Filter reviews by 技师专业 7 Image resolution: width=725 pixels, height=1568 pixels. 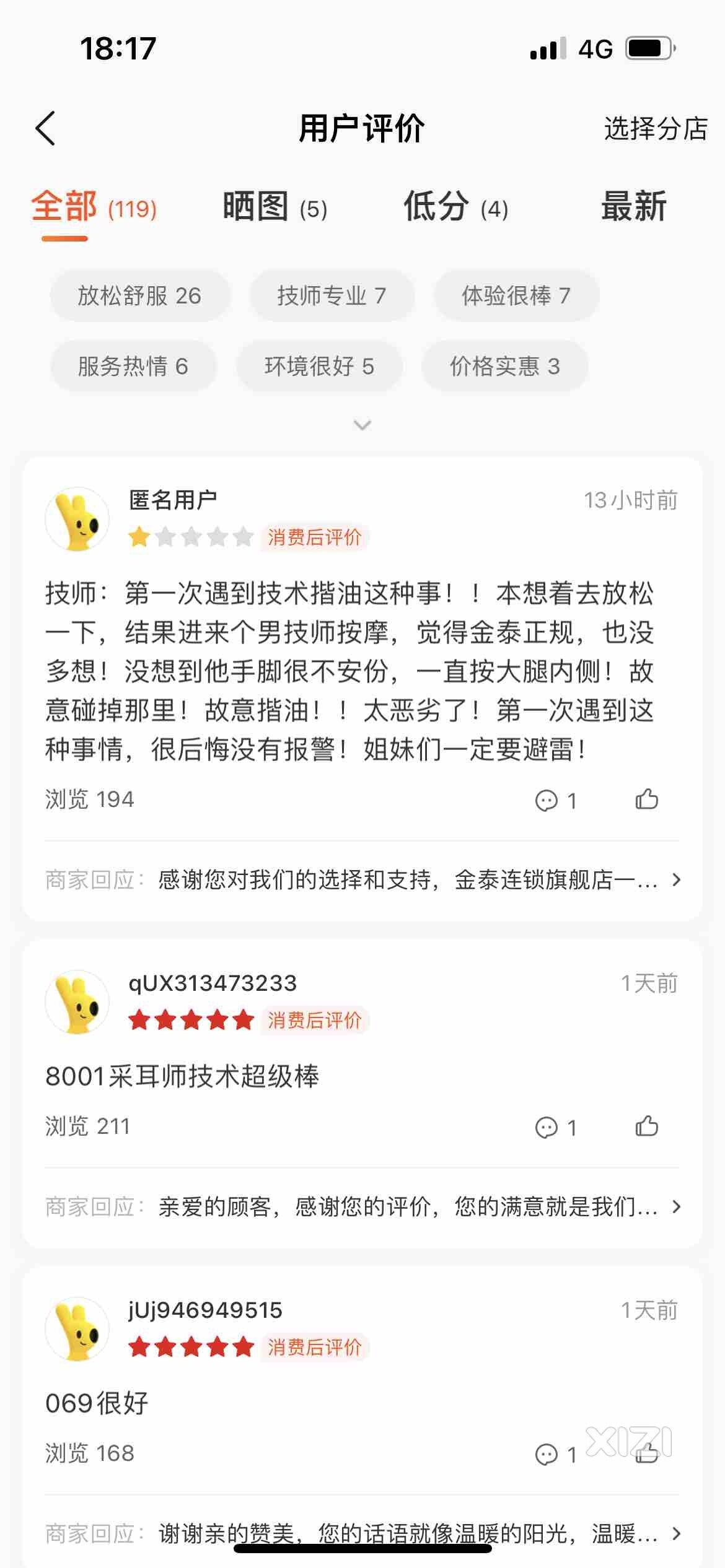(332, 296)
